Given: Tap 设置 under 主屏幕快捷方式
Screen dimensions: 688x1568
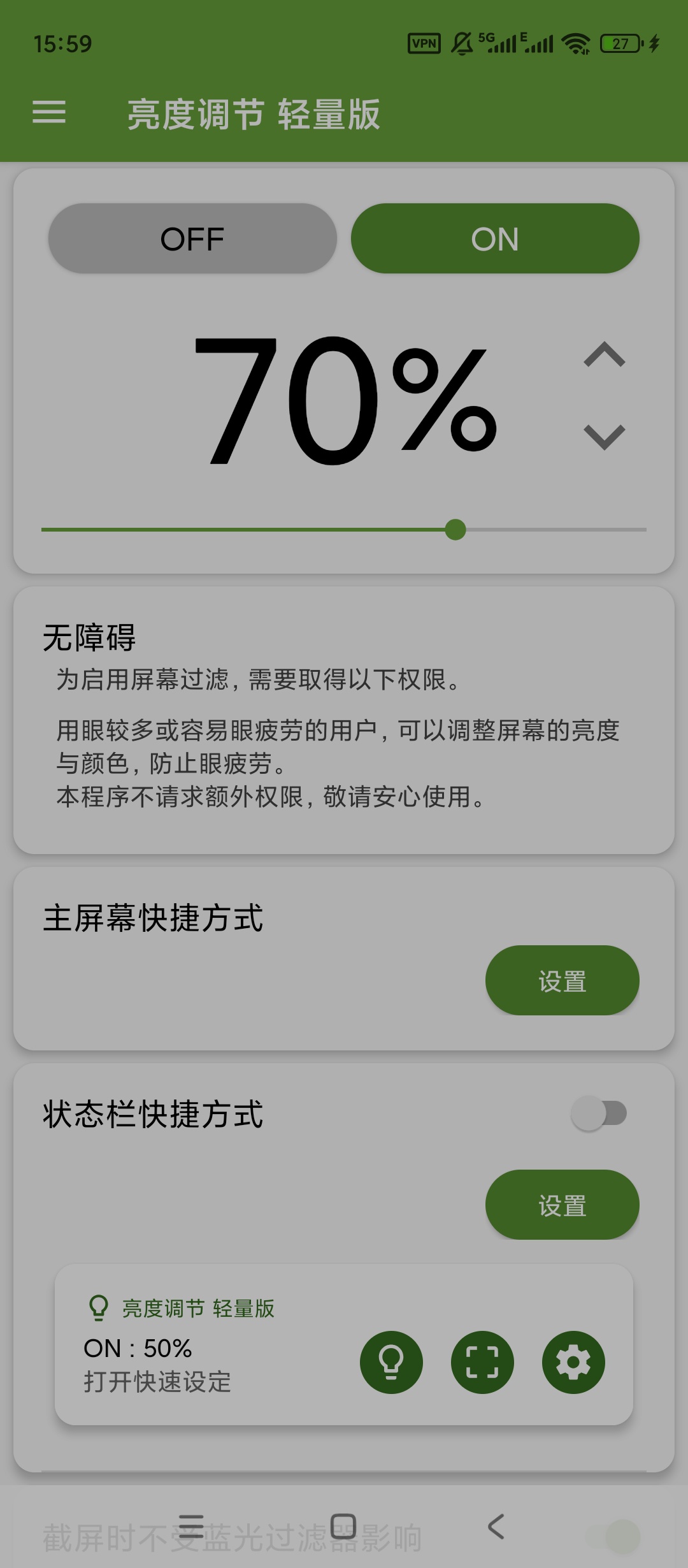Looking at the screenshot, I should [563, 981].
